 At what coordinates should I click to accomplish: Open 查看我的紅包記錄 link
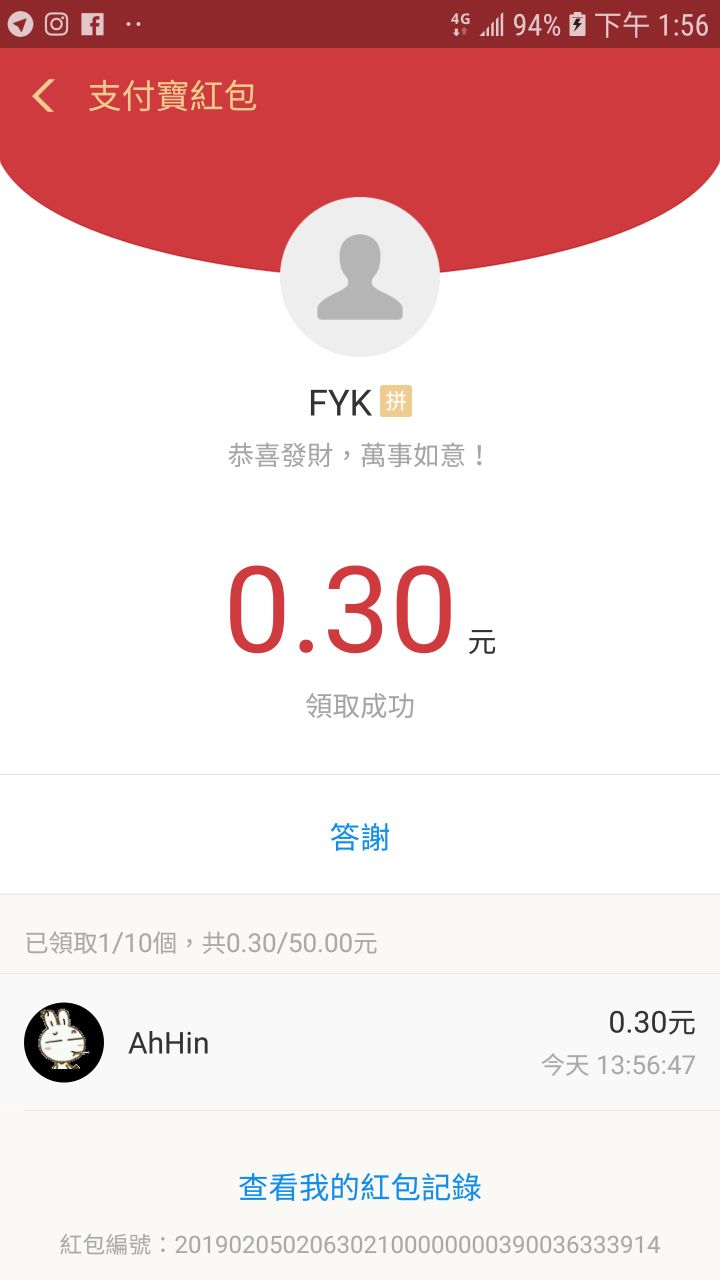[x=360, y=1187]
